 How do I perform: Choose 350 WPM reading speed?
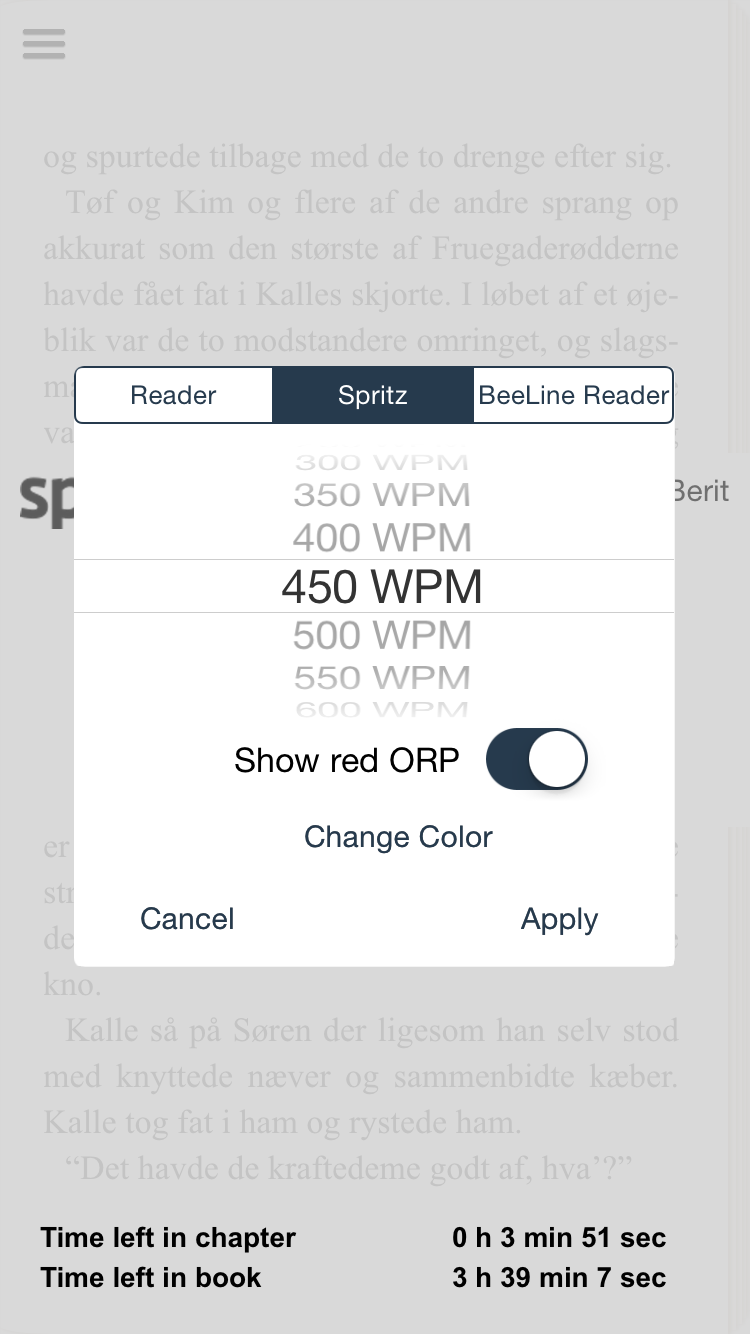pos(382,494)
